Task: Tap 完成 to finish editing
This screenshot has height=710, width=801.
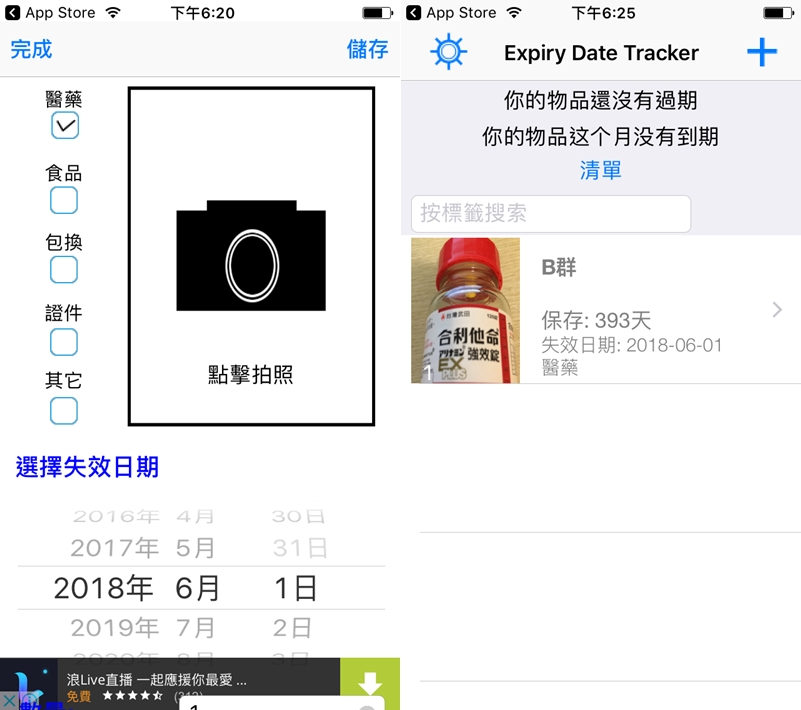Action: tap(31, 49)
